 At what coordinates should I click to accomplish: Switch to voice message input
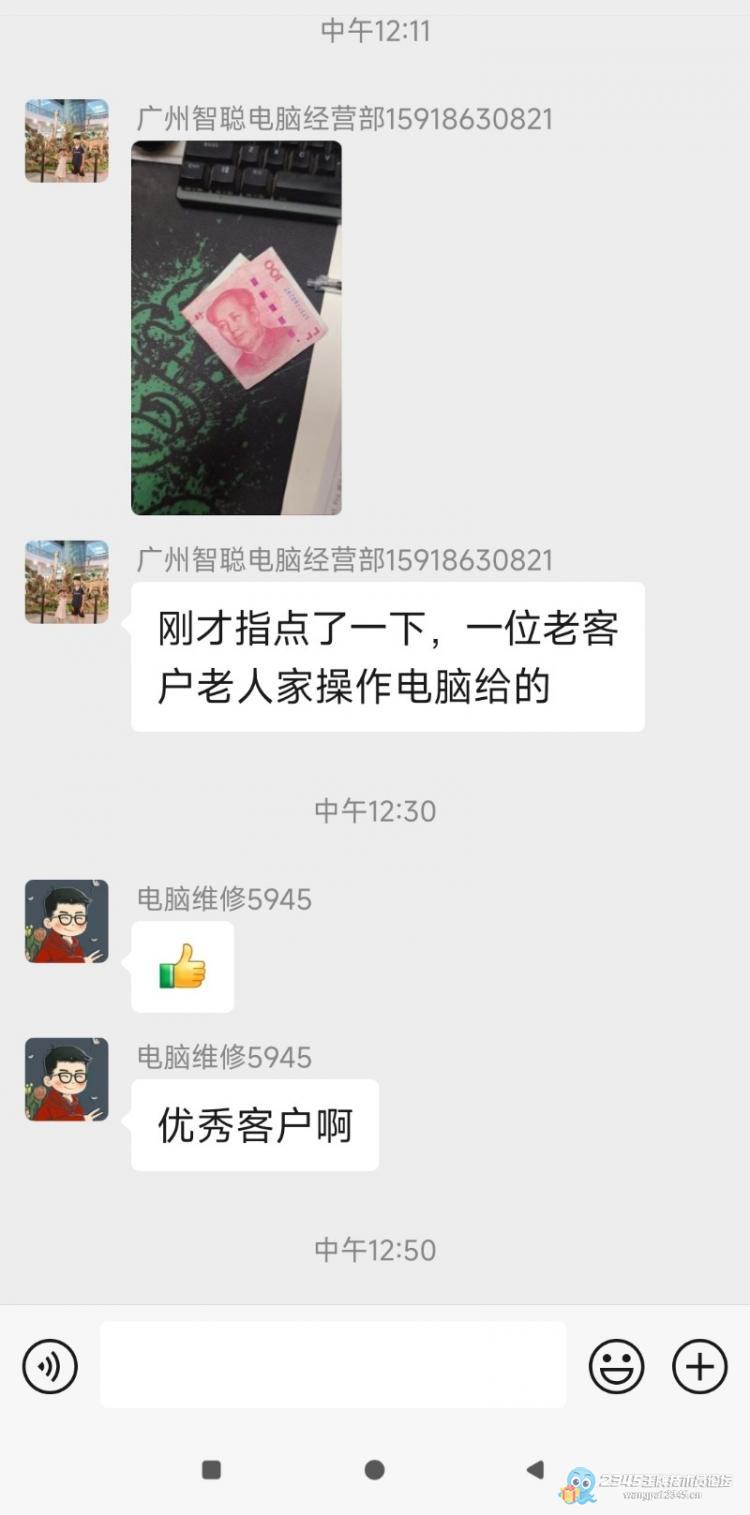(50, 1366)
